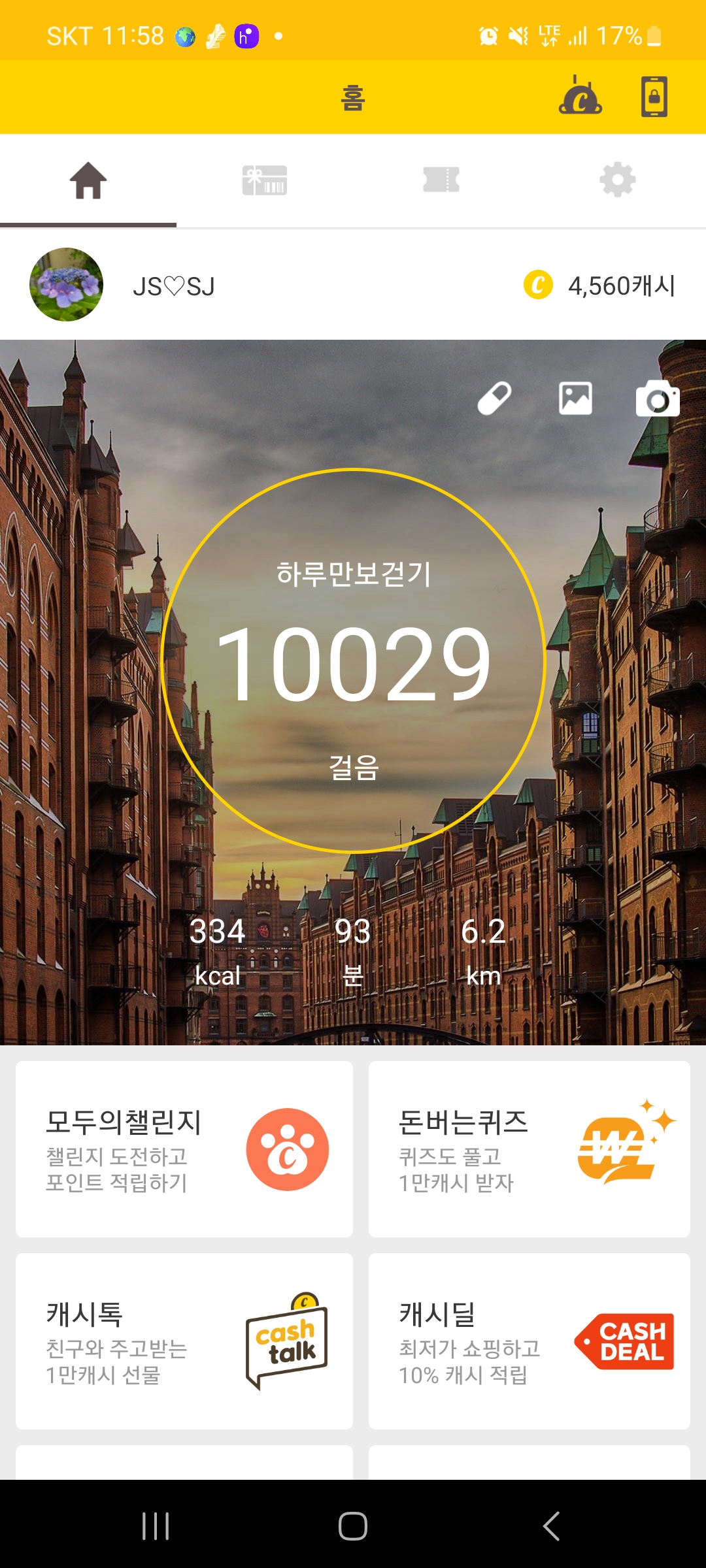The width and height of the screenshot is (706, 1568).
Task: Tap the 10029 step counter circle
Action: tap(353, 661)
